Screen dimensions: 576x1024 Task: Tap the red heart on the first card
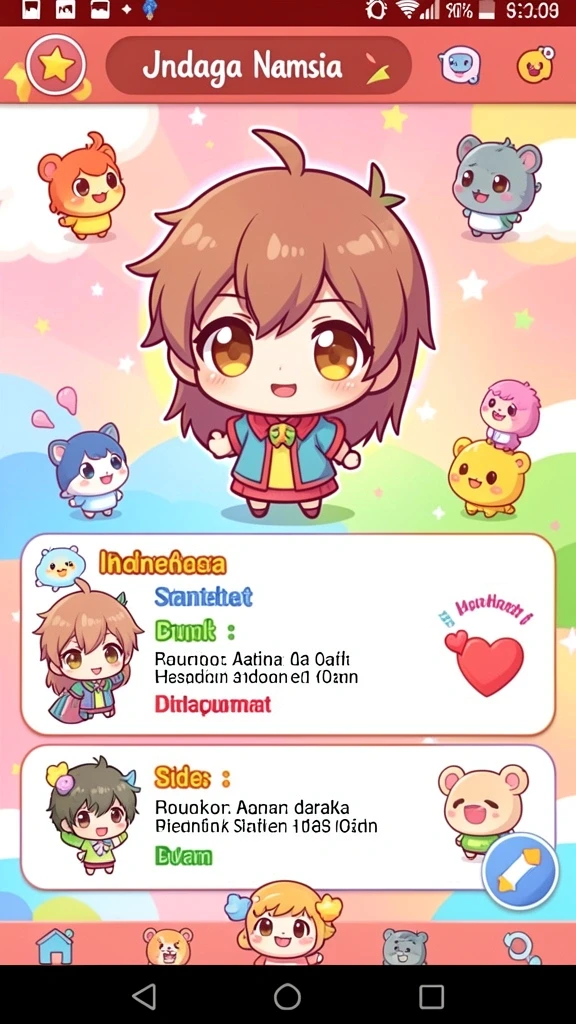point(485,664)
